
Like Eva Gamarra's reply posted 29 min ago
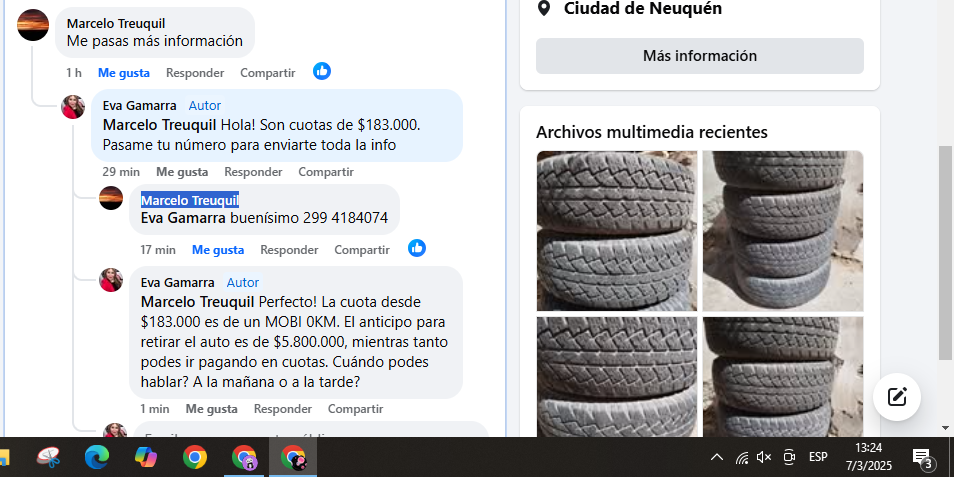(x=182, y=172)
